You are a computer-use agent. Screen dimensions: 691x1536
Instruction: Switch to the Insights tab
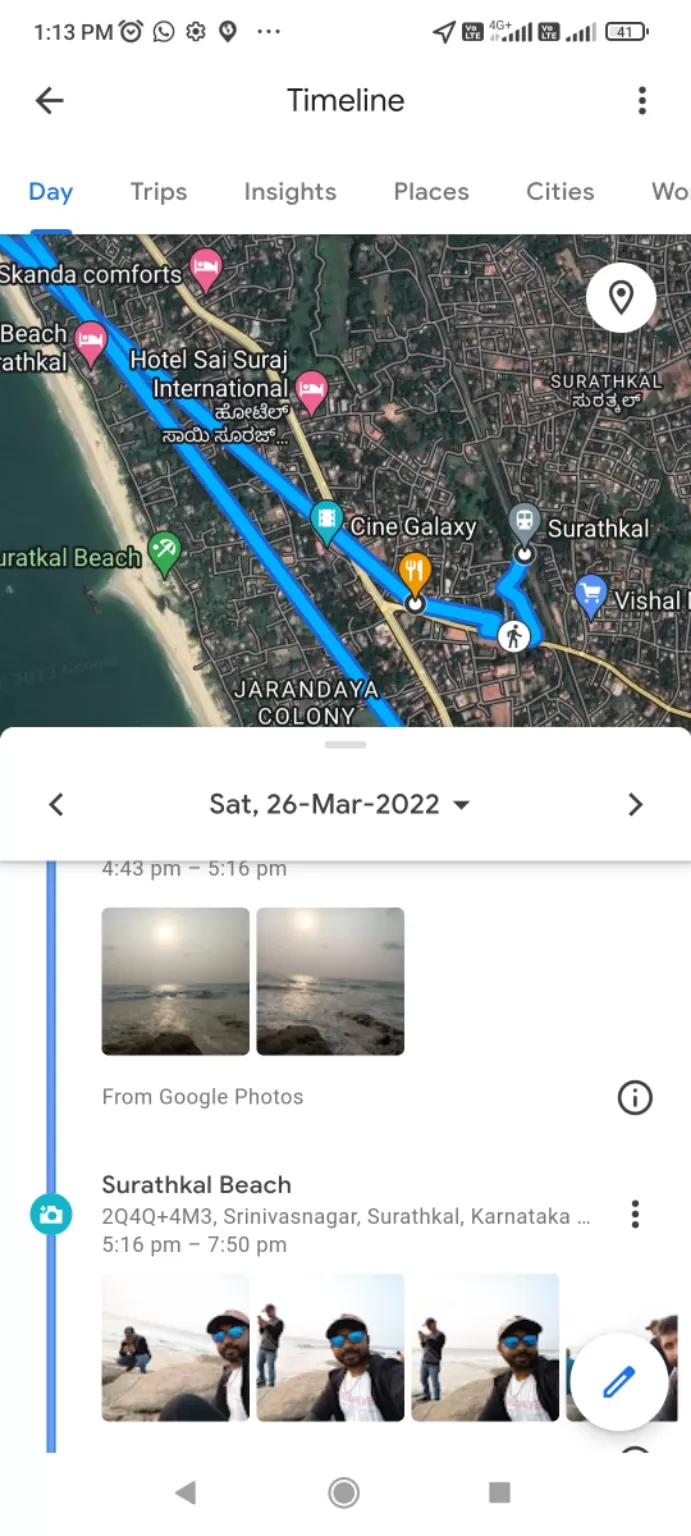click(290, 192)
